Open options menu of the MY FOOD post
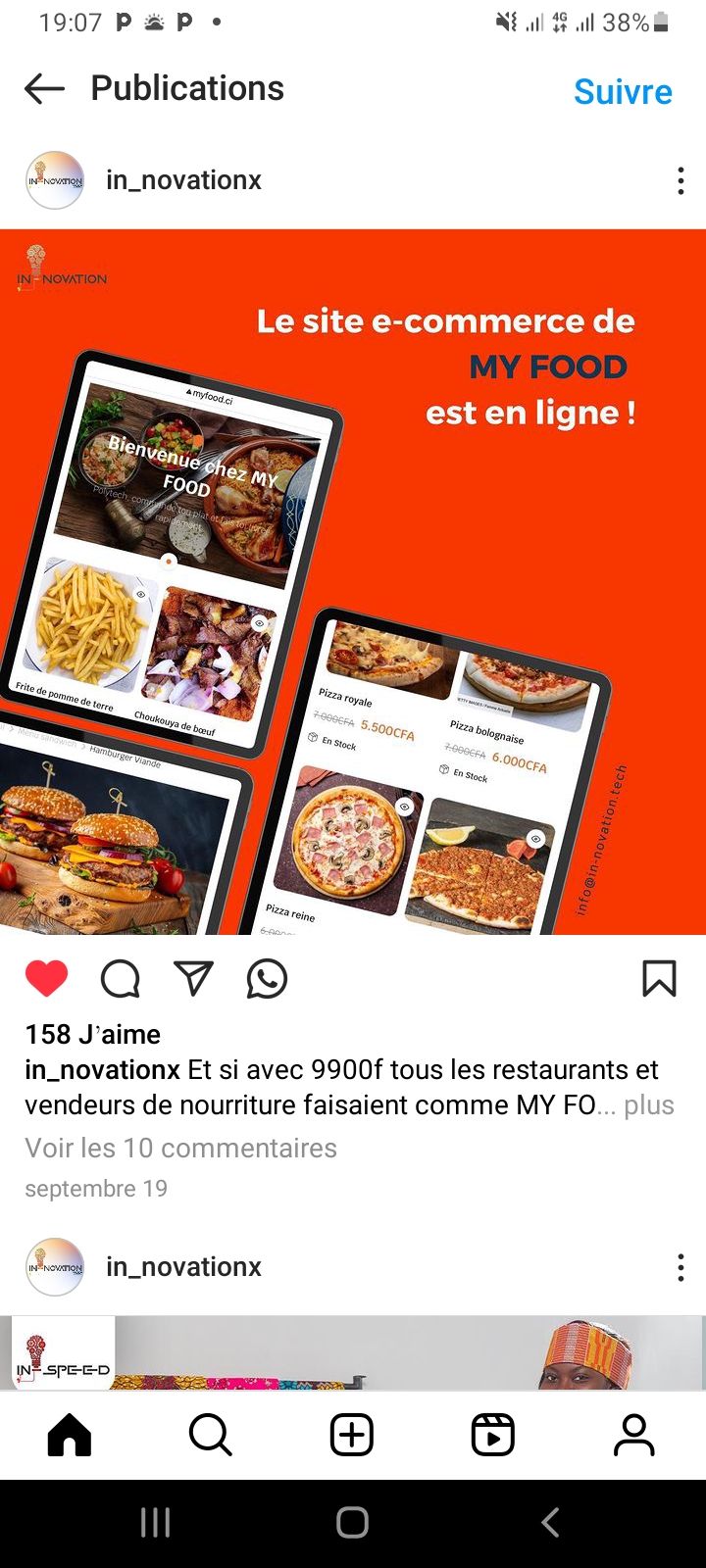This screenshot has width=706, height=1568. tap(681, 180)
